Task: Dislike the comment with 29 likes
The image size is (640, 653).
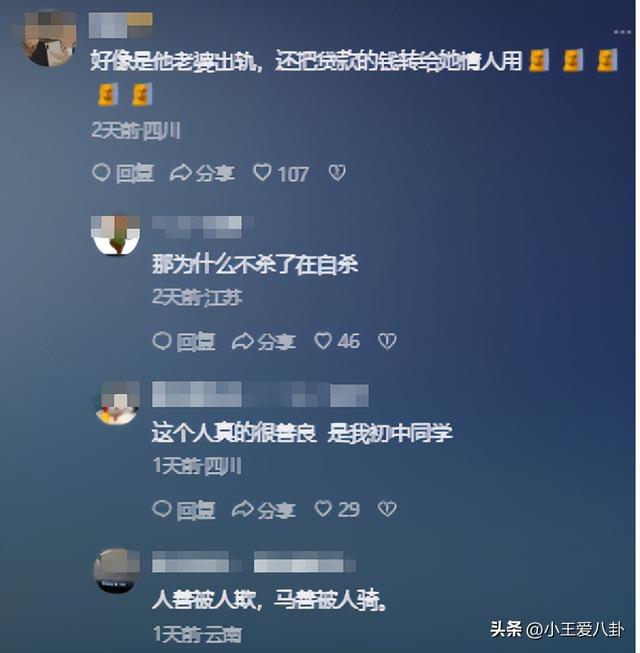Action: coord(387,509)
